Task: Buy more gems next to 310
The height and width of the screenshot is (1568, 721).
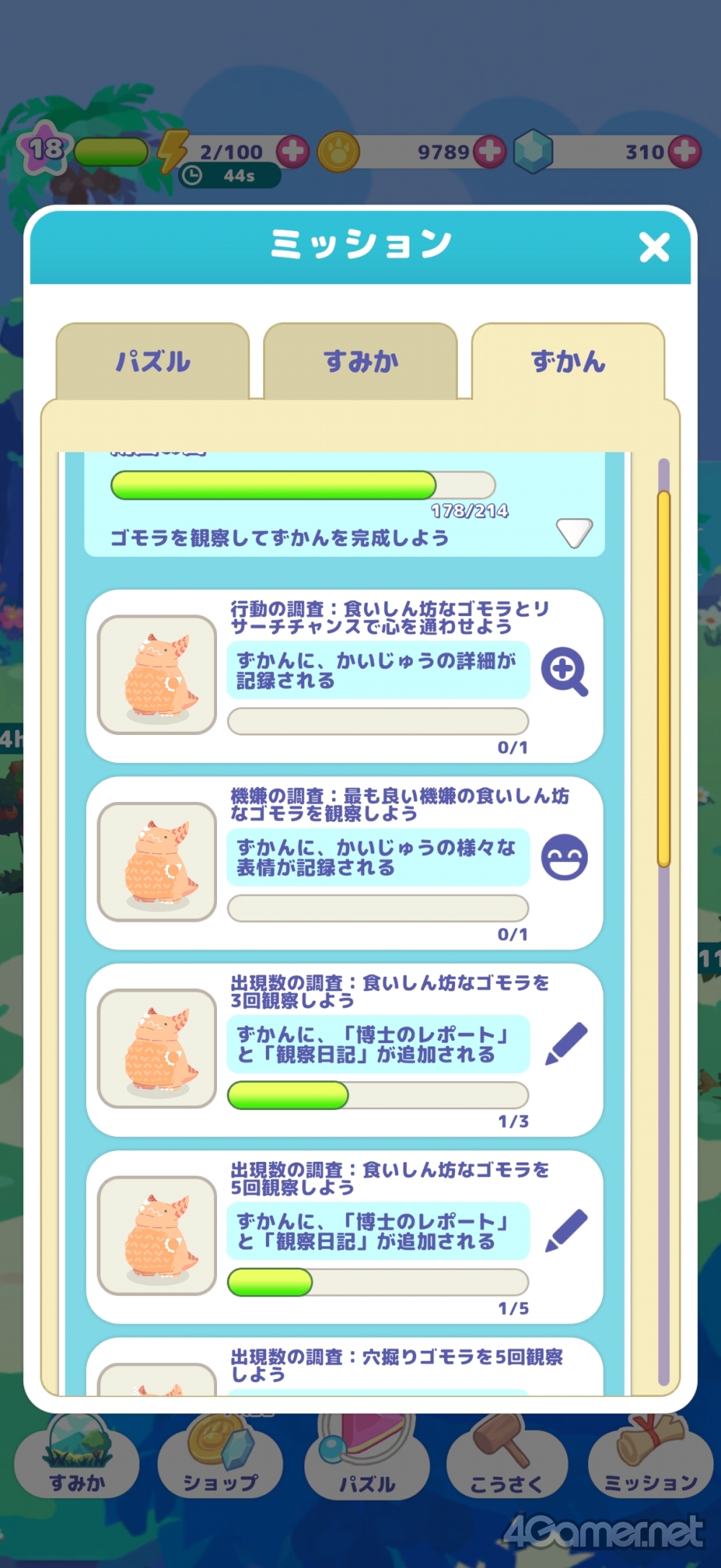Action: click(x=684, y=151)
